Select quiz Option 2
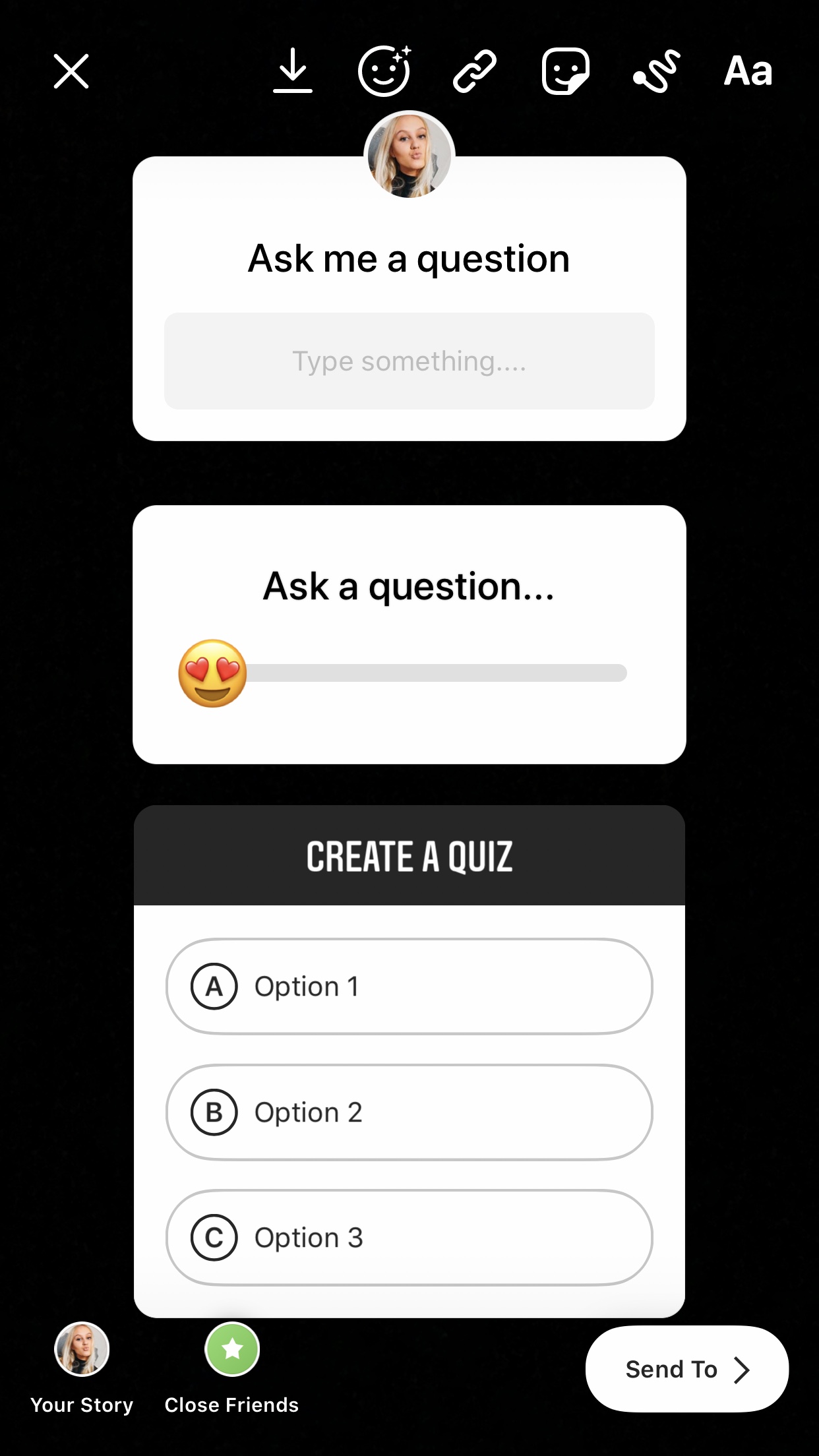The image size is (819, 1456). [409, 1112]
